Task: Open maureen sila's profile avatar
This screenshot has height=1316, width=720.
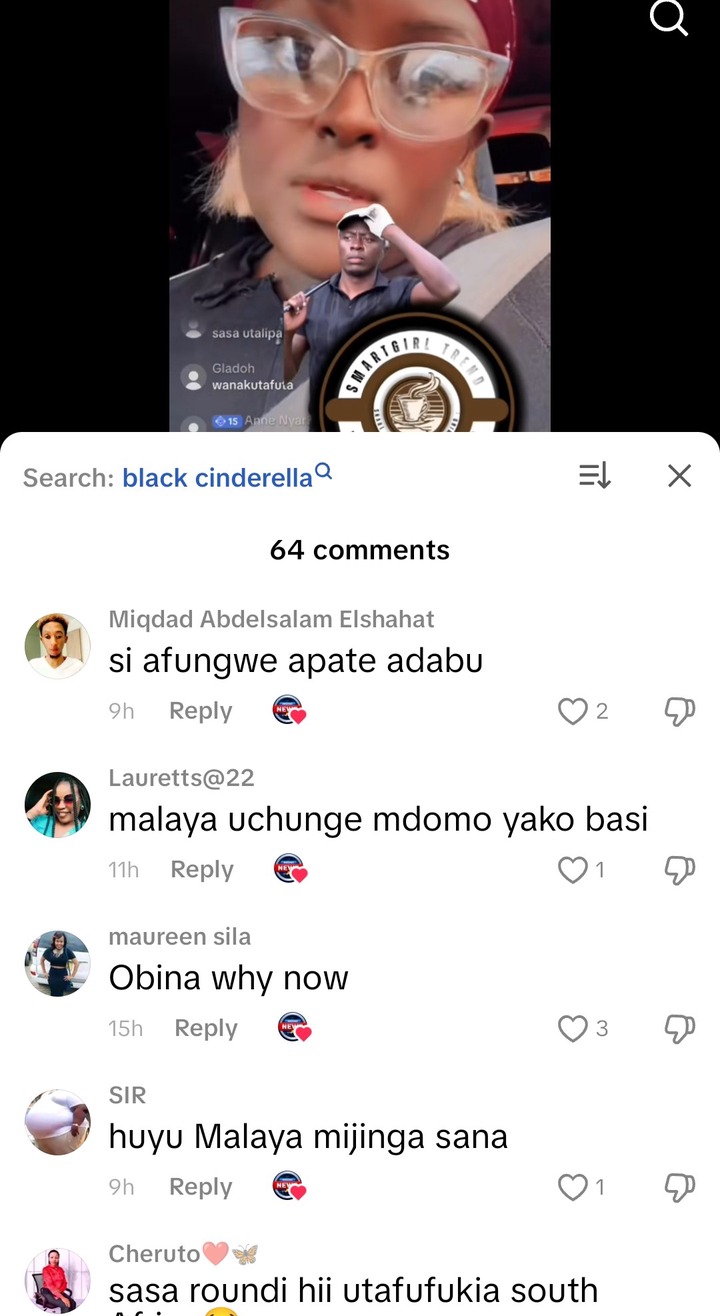Action: click(x=57, y=963)
